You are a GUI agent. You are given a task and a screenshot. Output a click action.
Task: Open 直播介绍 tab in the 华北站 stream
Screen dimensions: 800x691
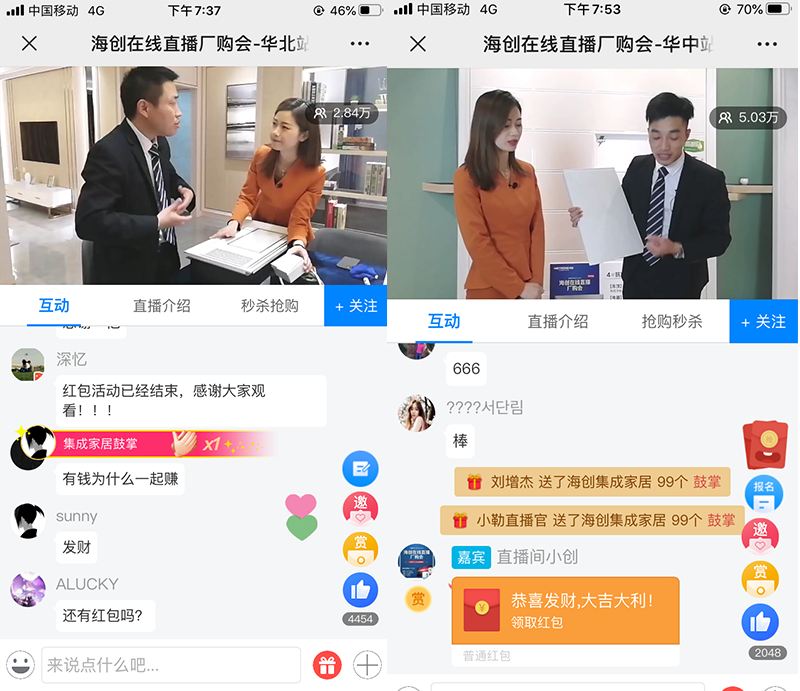[161, 306]
